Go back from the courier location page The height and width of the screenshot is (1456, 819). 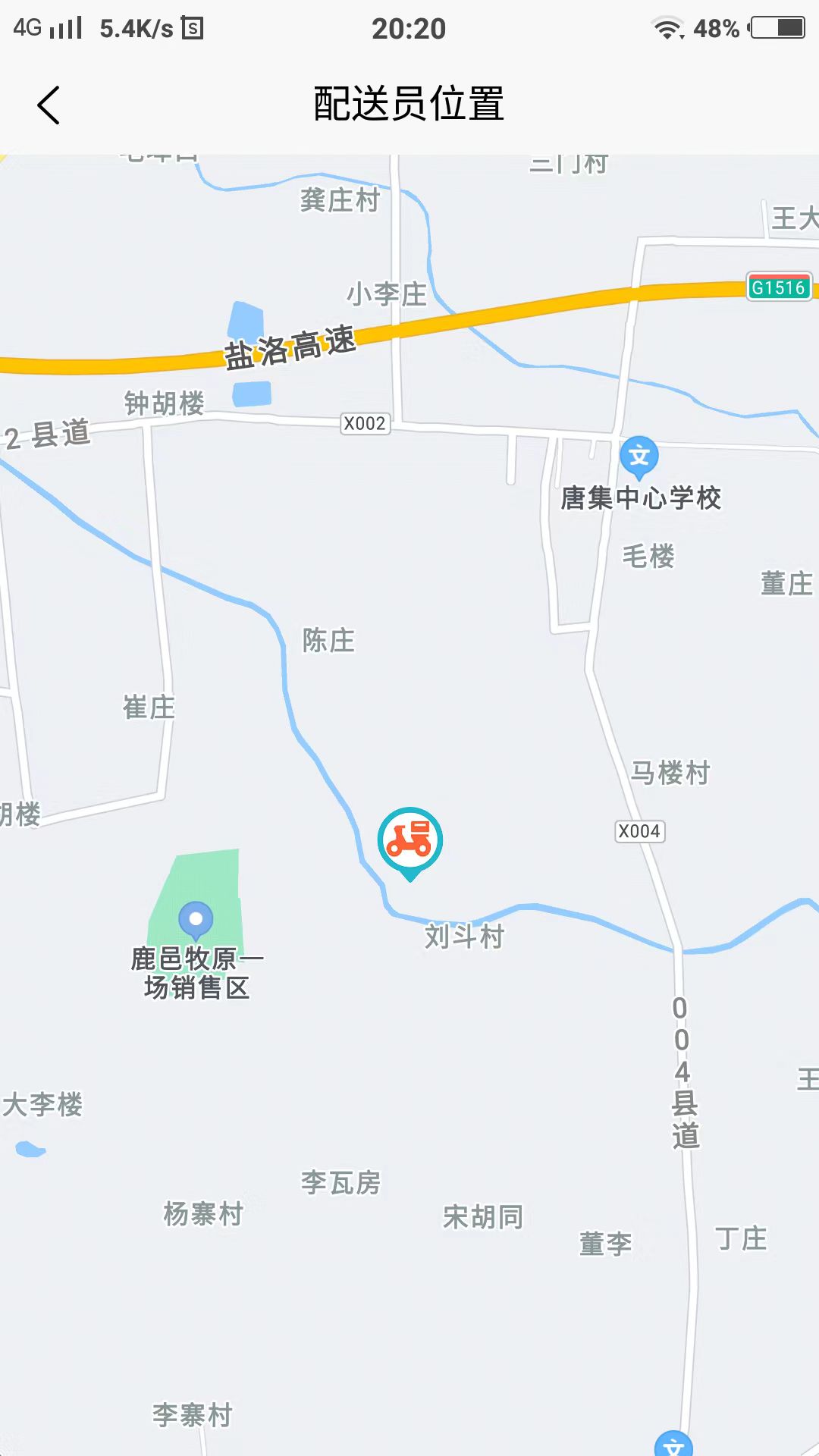point(49,105)
